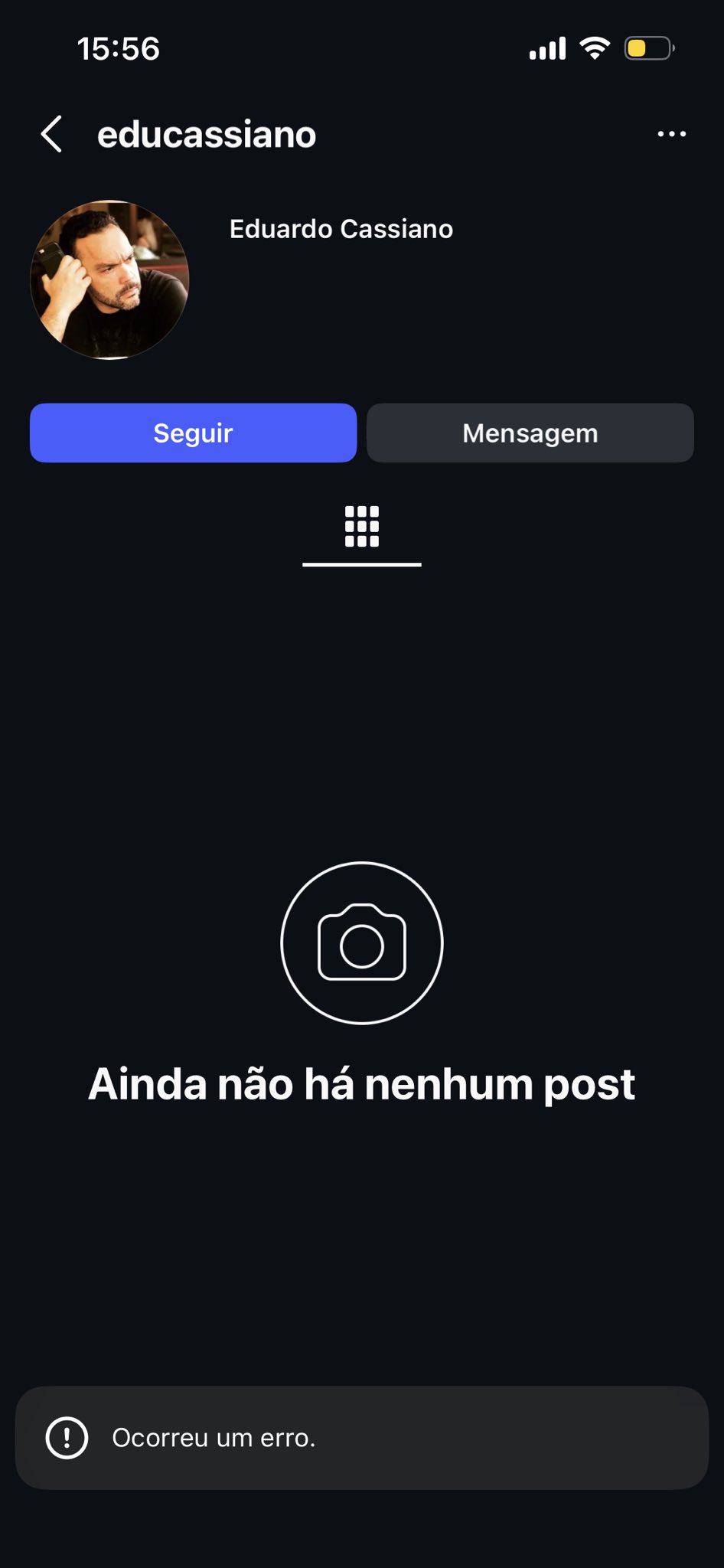View Eduardo Cassiano's profile picture
The width and height of the screenshot is (724, 1568).
point(109,280)
